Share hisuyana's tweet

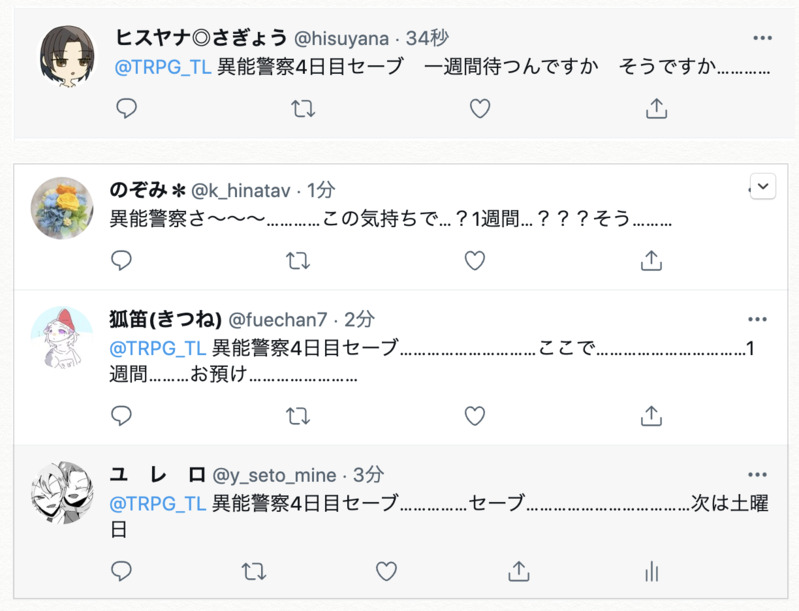tap(656, 109)
